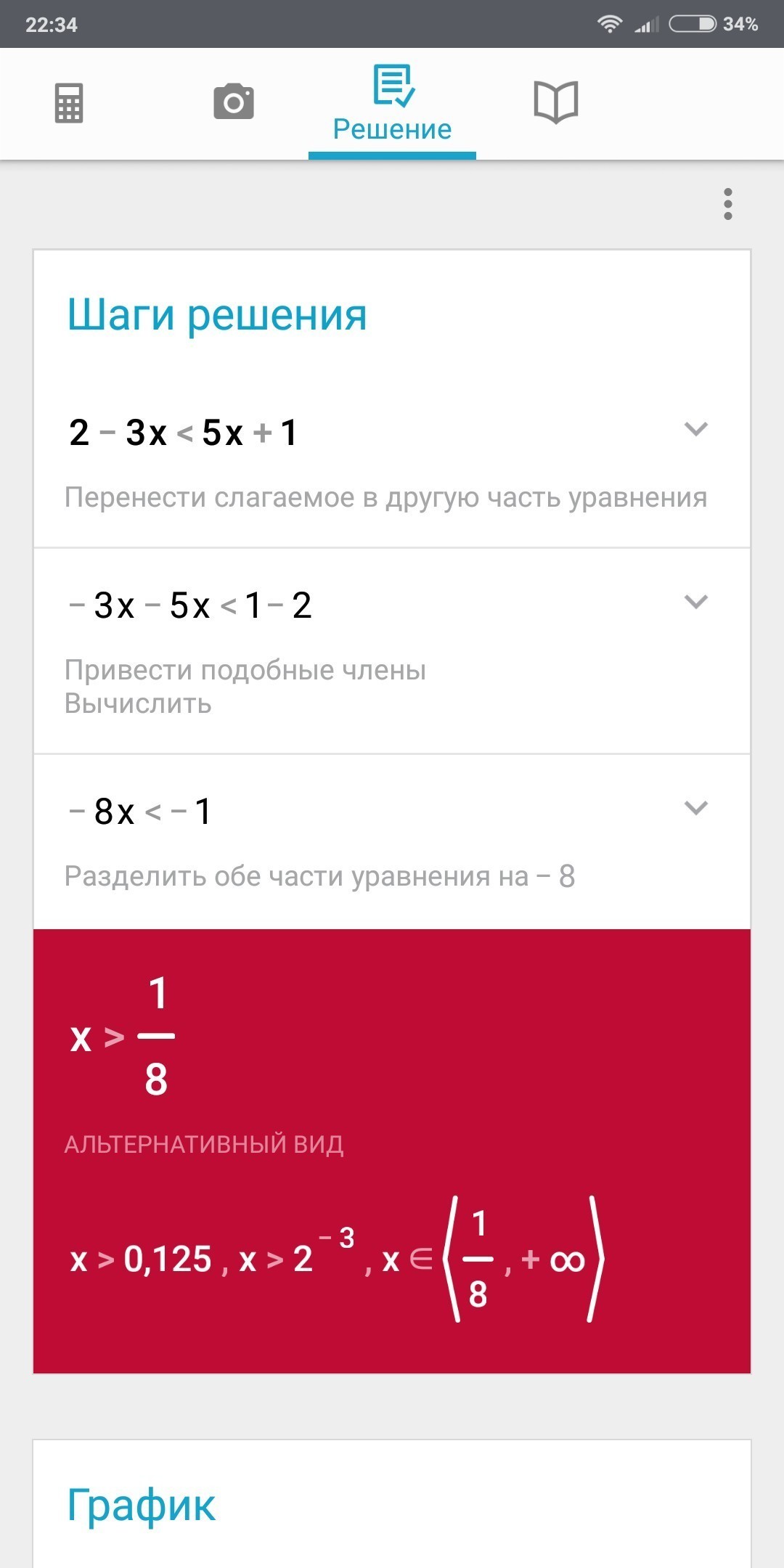Open the textbook book tab

pos(555,102)
